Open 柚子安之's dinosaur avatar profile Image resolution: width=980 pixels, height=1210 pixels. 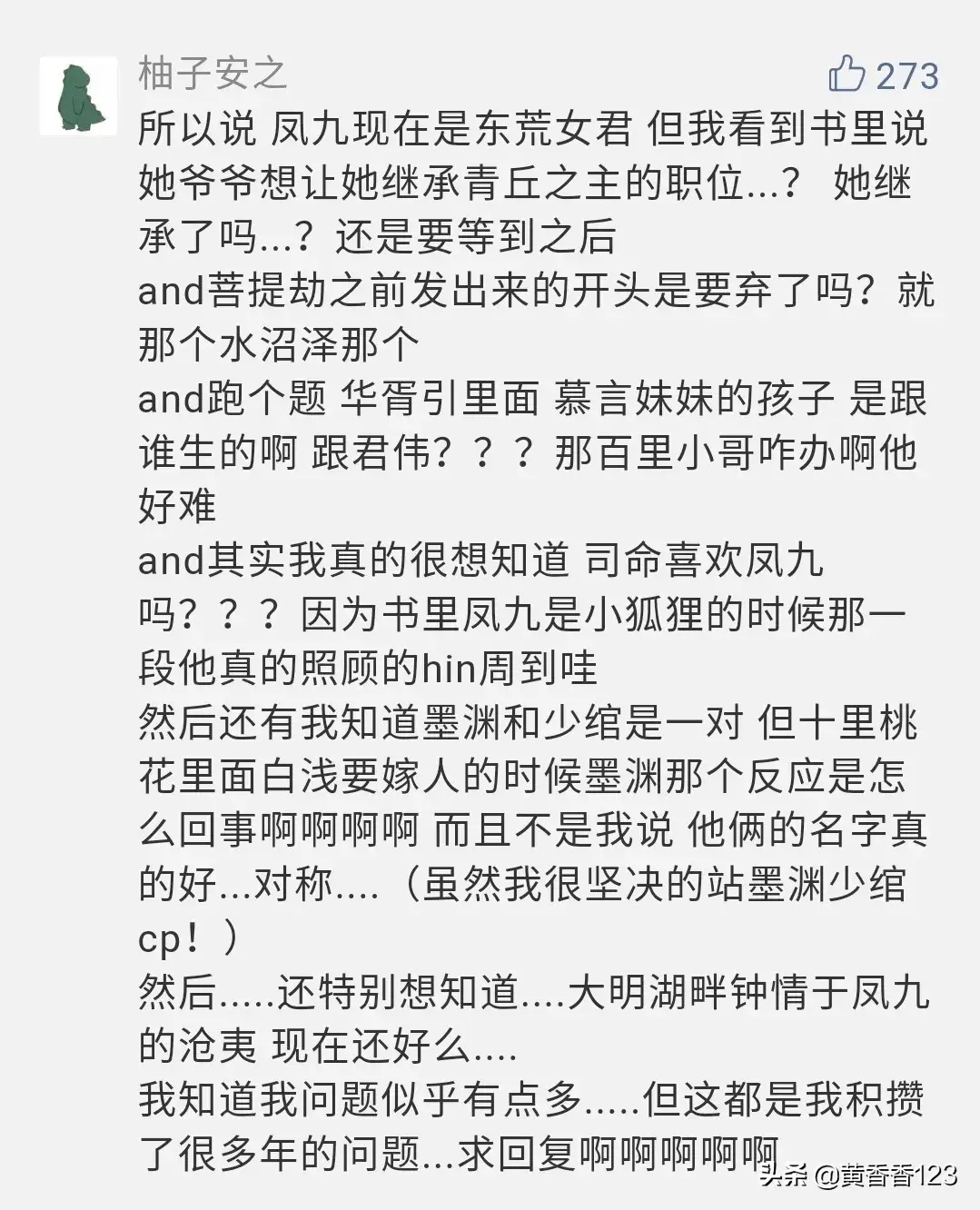point(79,96)
